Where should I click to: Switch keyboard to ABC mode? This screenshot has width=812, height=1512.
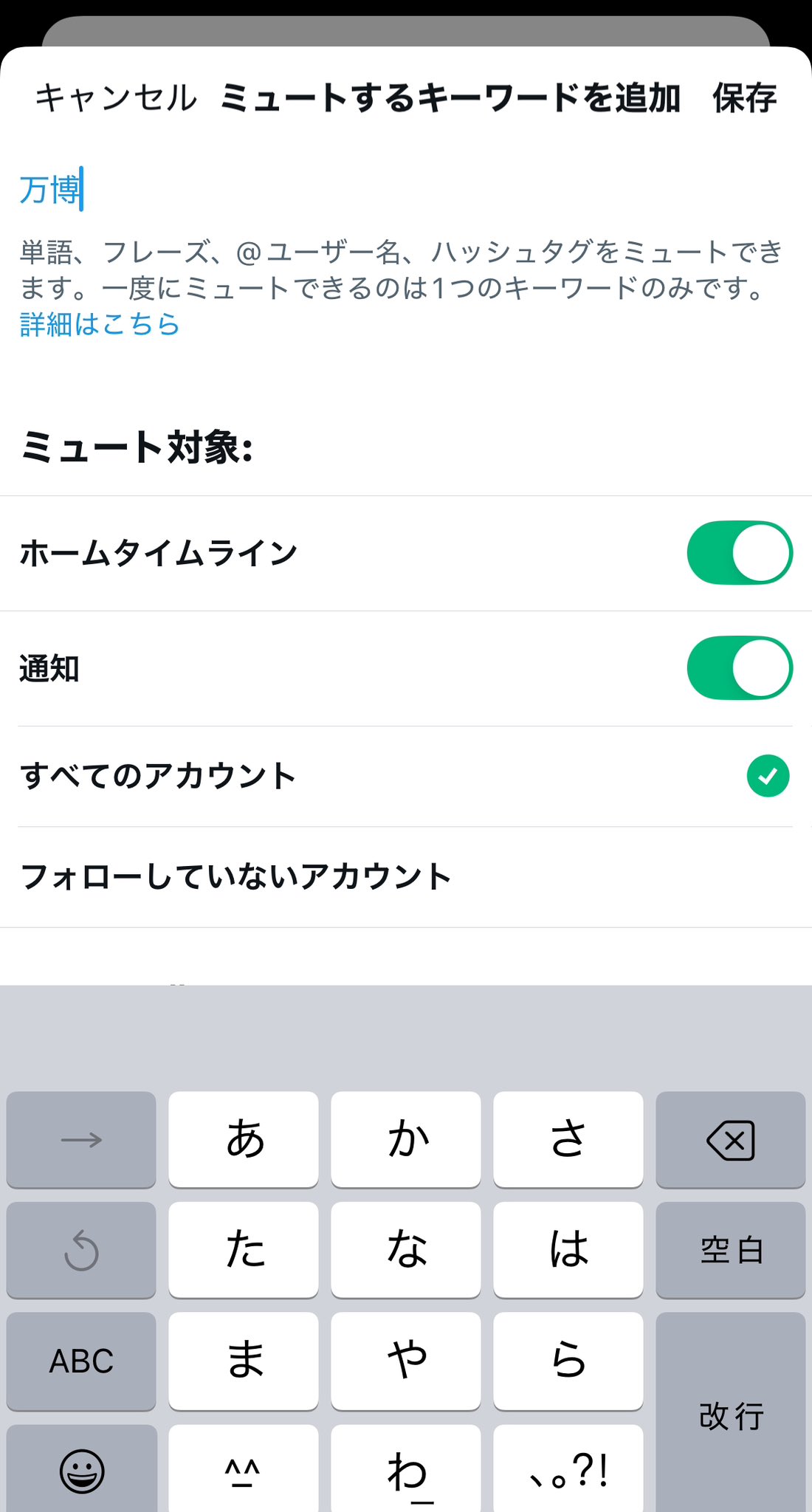coord(81,1361)
